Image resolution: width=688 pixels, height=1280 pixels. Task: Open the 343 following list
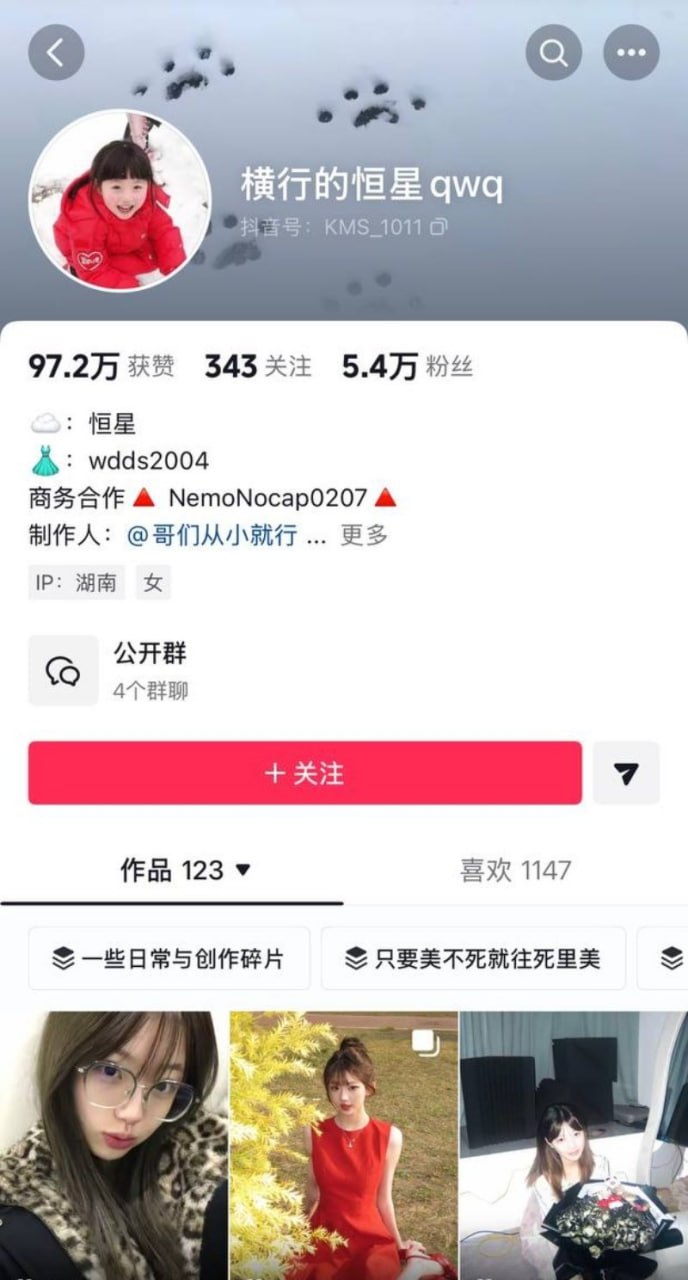[x=258, y=367]
